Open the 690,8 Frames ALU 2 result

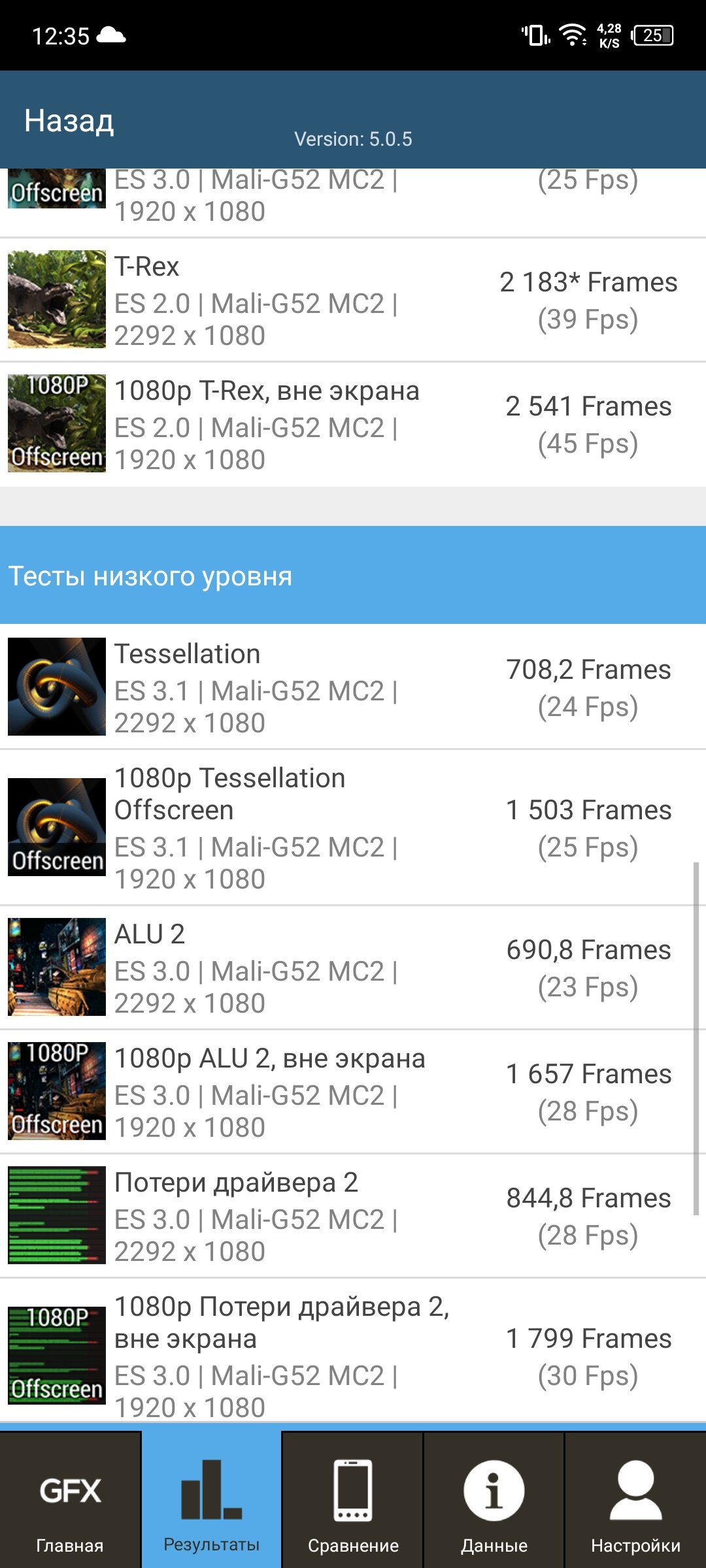[353, 968]
